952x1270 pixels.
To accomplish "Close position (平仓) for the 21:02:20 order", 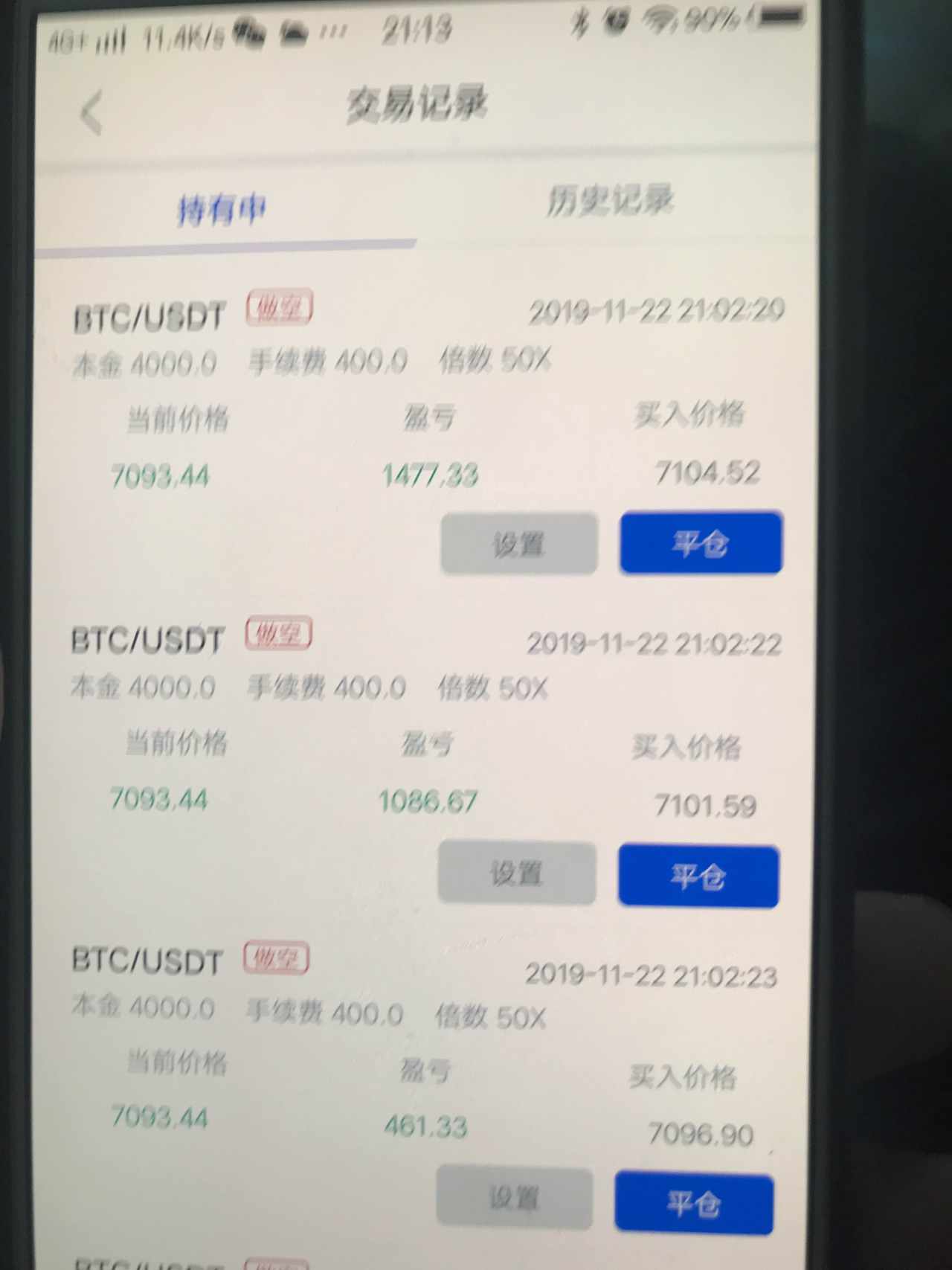I will click(701, 542).
